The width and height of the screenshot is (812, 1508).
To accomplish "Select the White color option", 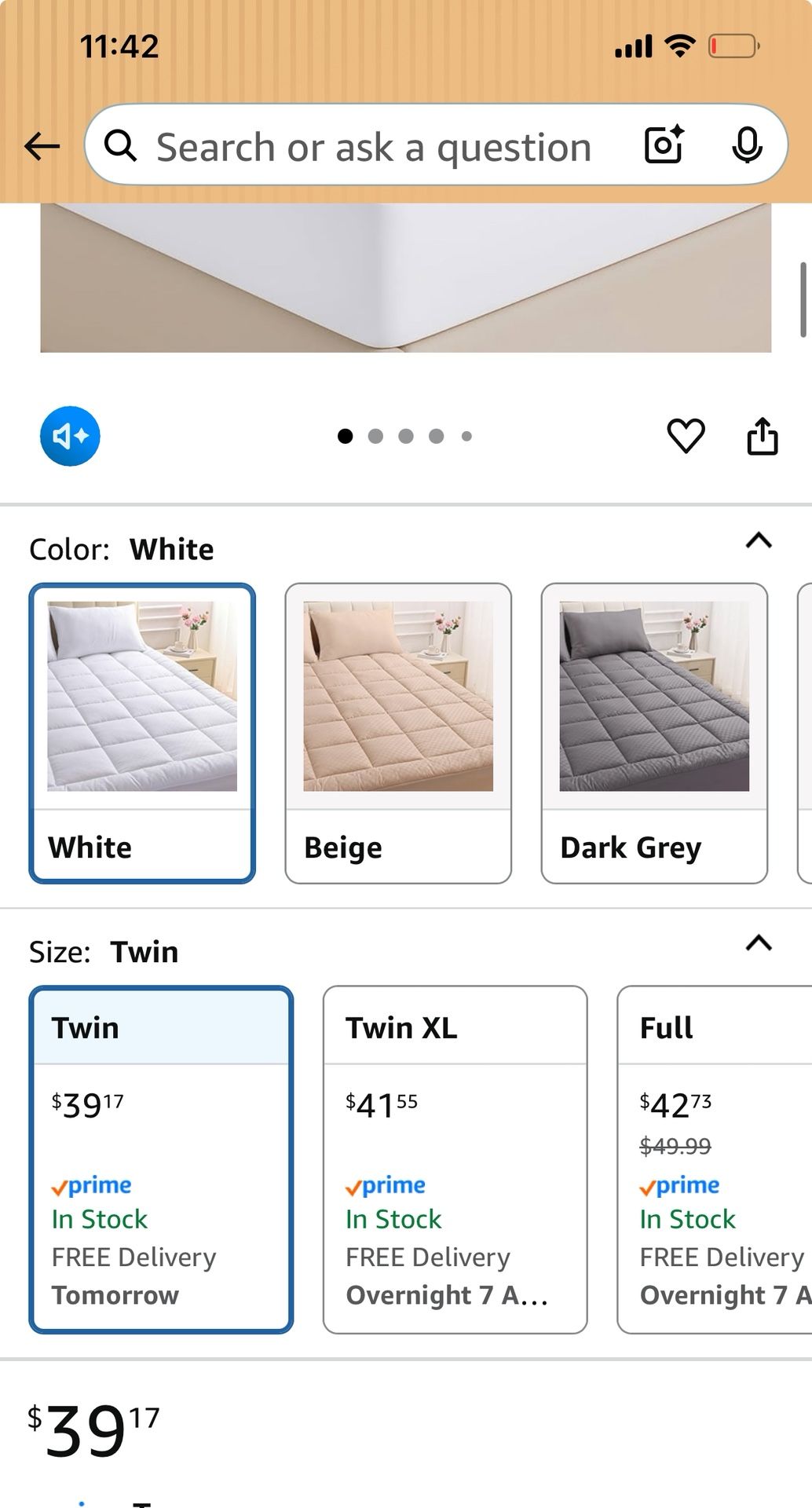I will (x=142, y=733).
